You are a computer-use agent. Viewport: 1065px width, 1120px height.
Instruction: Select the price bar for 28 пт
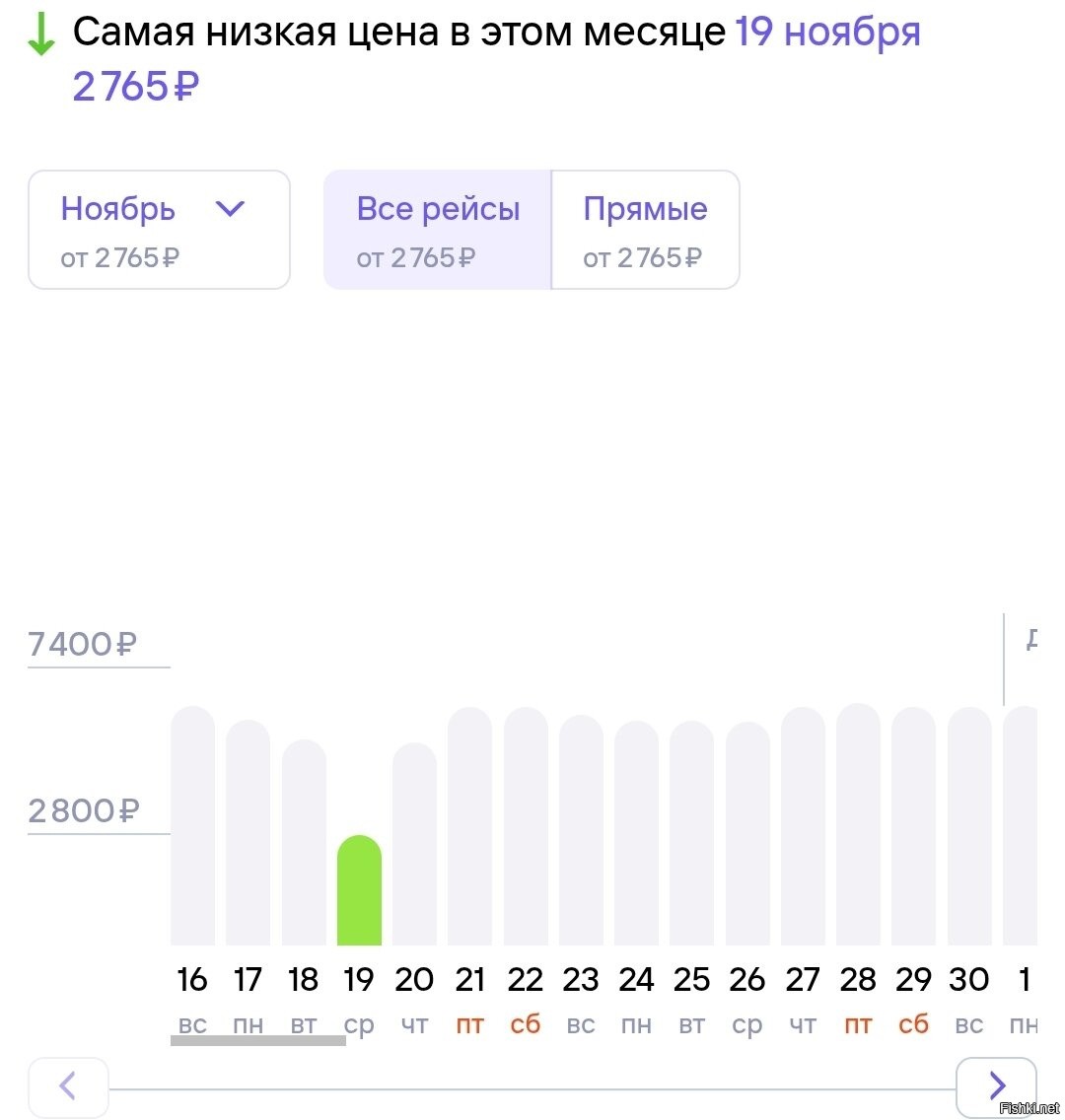click(x=858, y=824)
